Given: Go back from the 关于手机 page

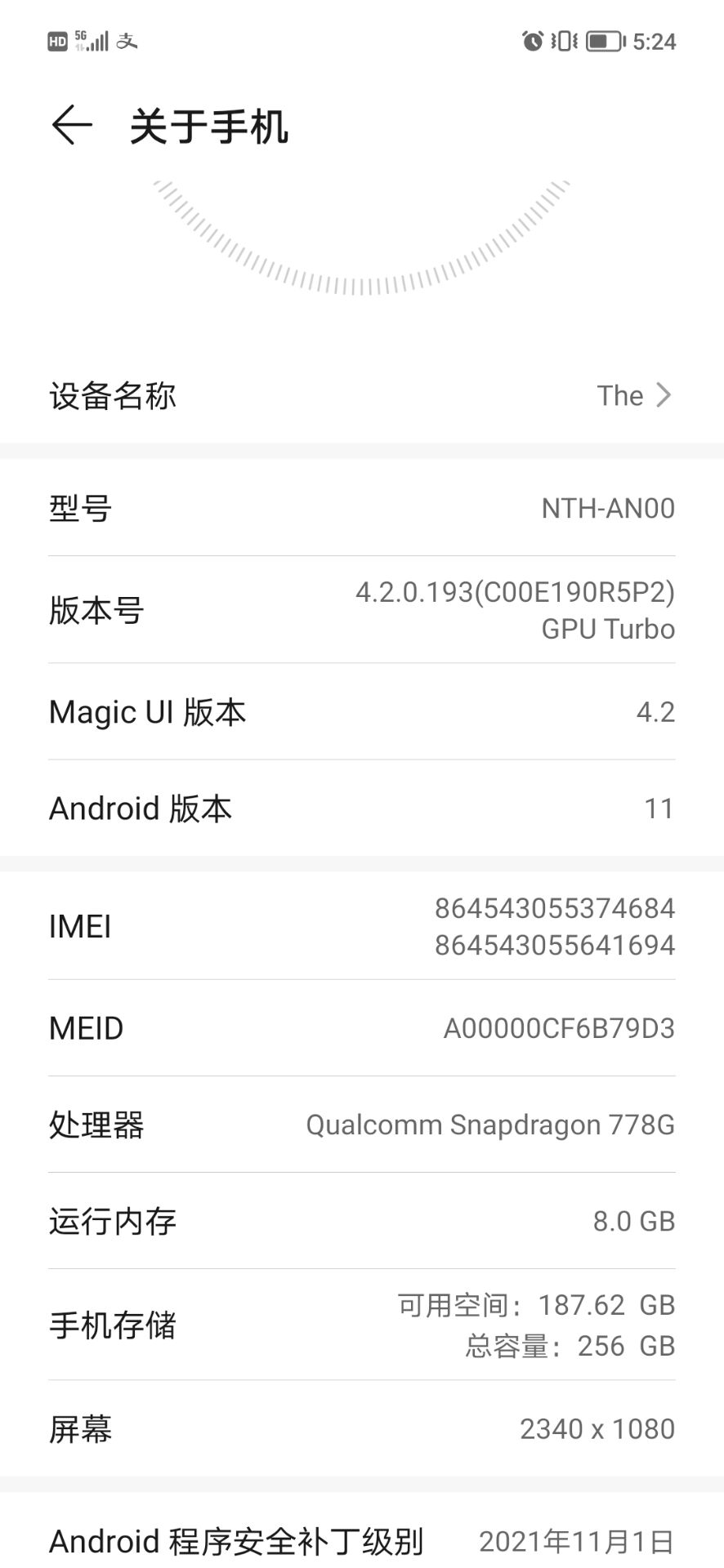Looking at the screenshot, I should coord(72,126).
